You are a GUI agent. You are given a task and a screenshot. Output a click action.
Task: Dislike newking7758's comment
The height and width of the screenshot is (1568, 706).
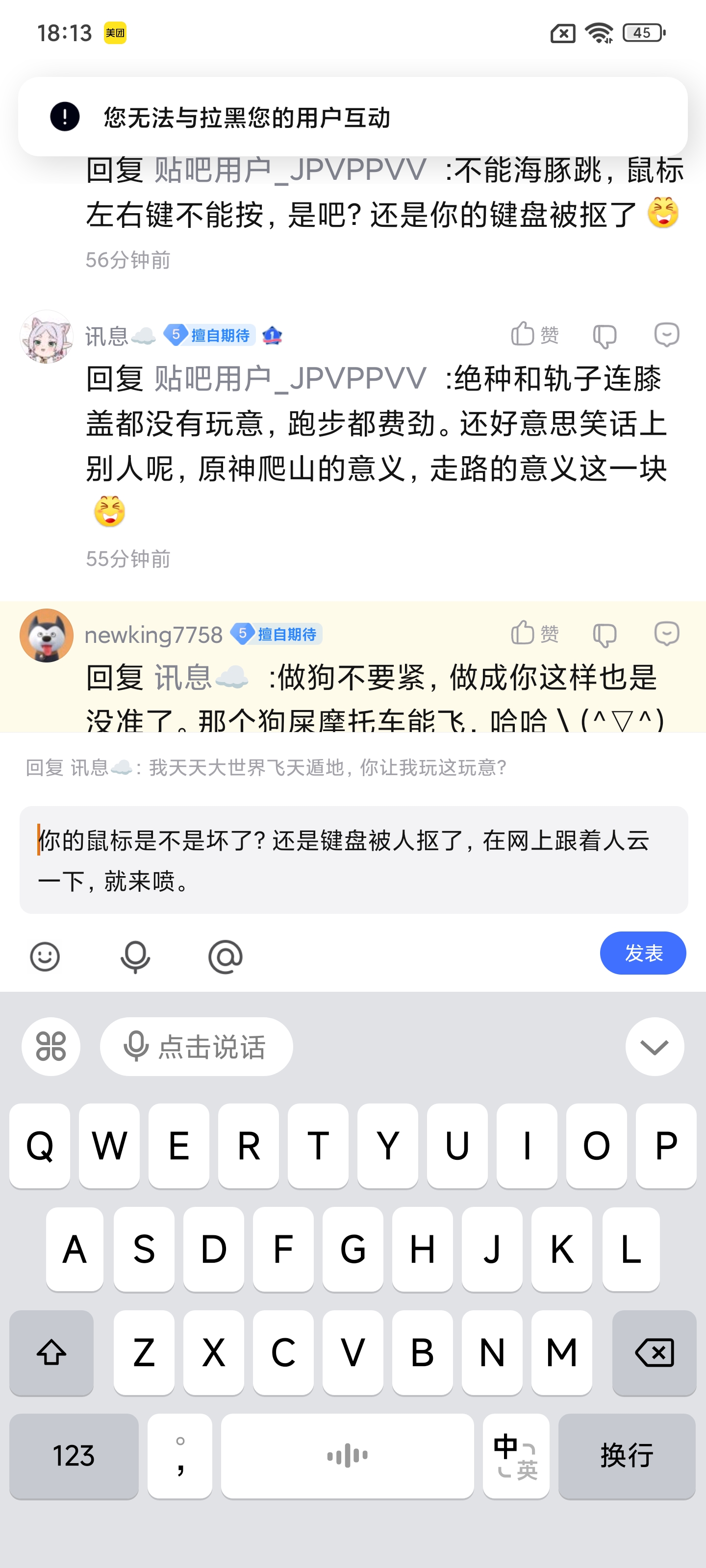pyautogui.click(x=605, y=635)
